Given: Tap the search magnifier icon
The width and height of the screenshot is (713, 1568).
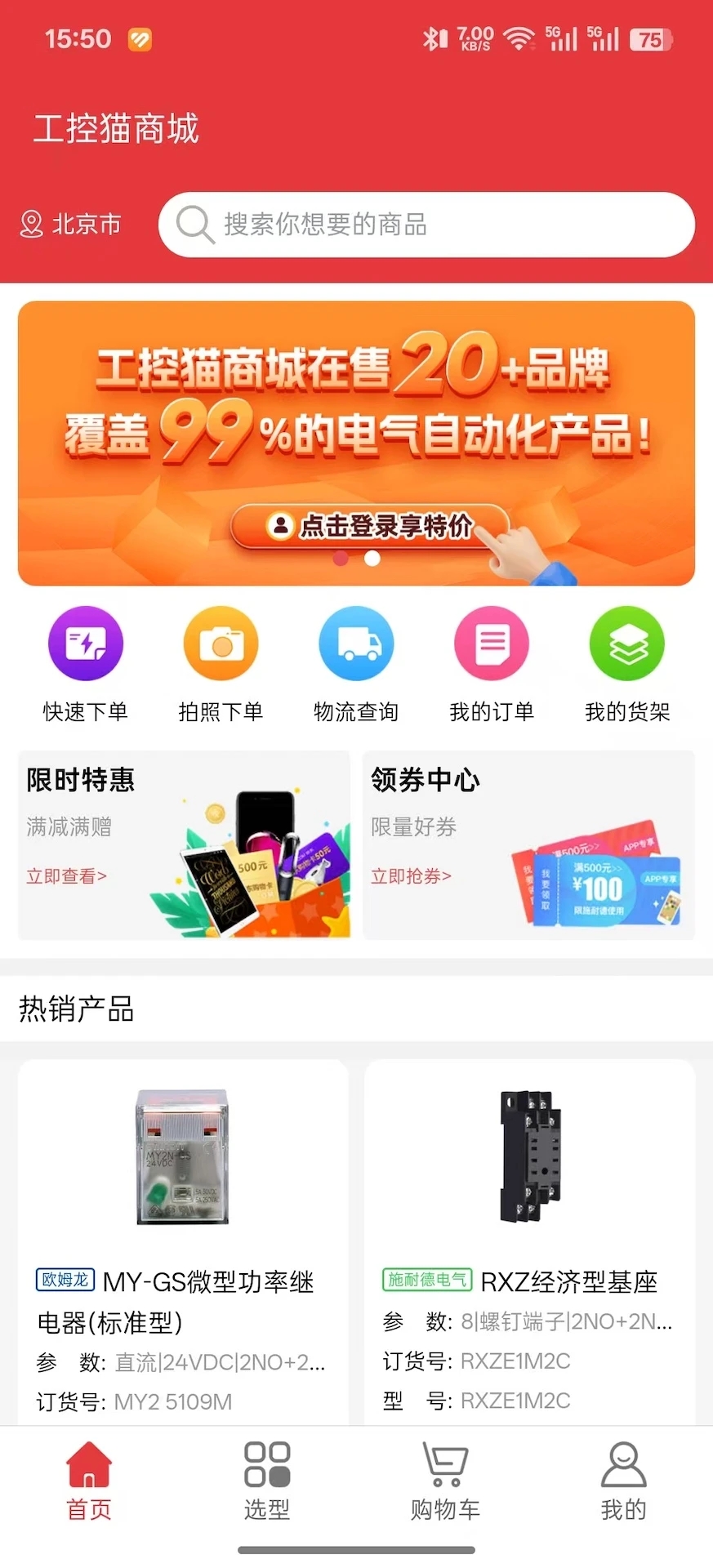Looking at the screenshot, I should point(194,225).
